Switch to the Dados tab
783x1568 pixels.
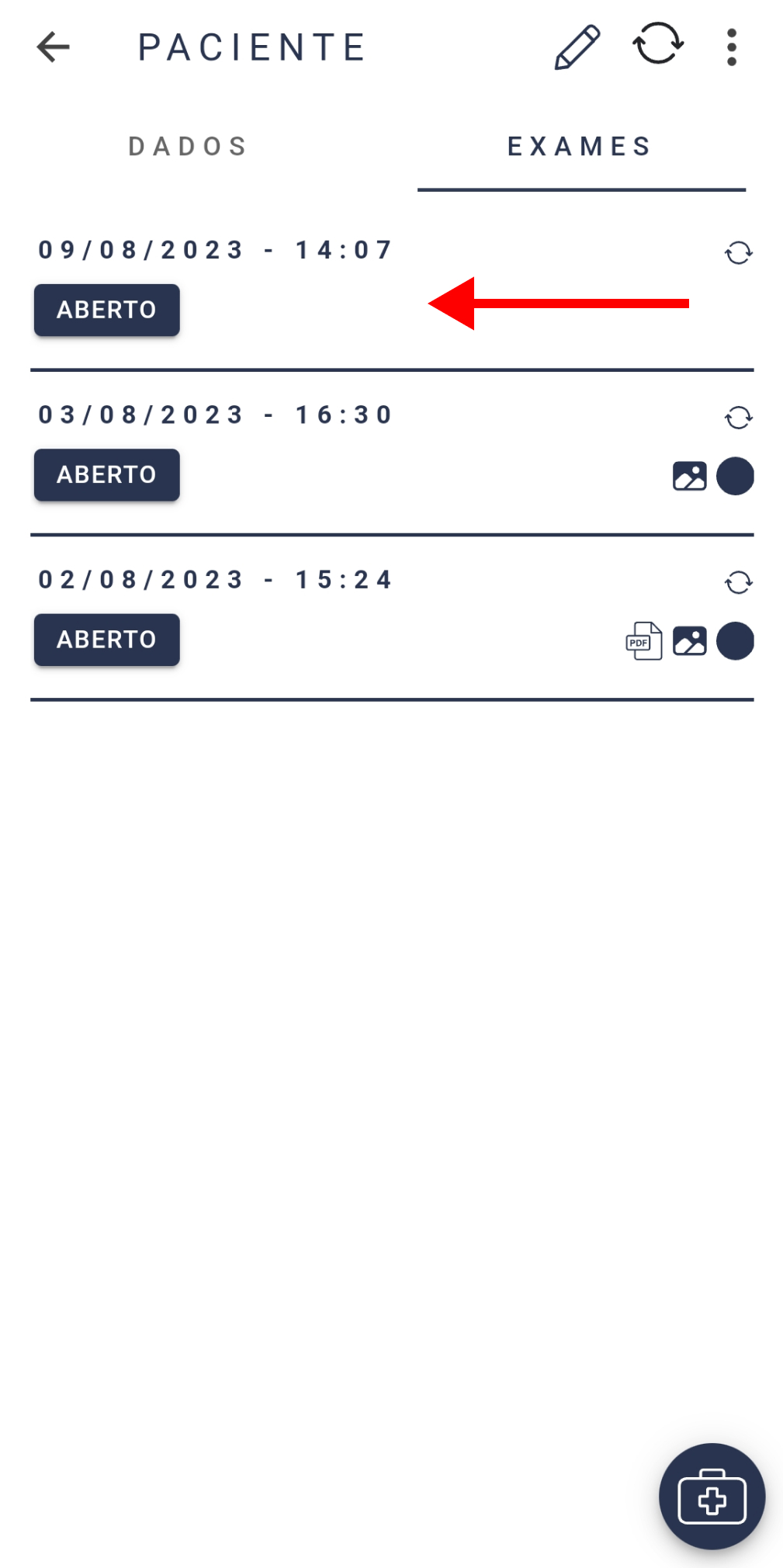coord(188,147)
